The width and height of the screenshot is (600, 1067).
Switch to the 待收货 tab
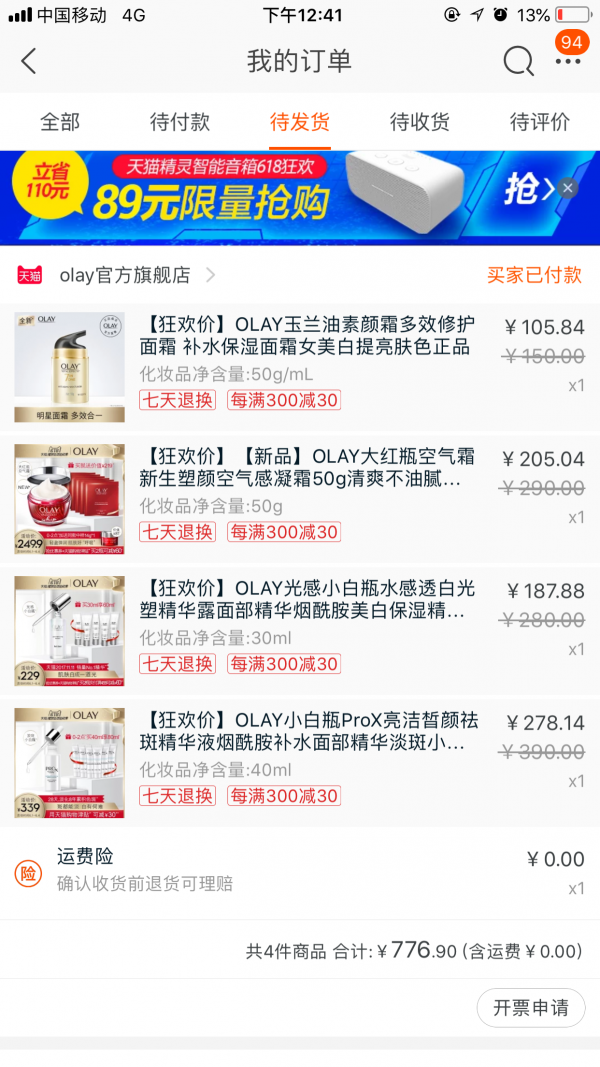(420, 122)
